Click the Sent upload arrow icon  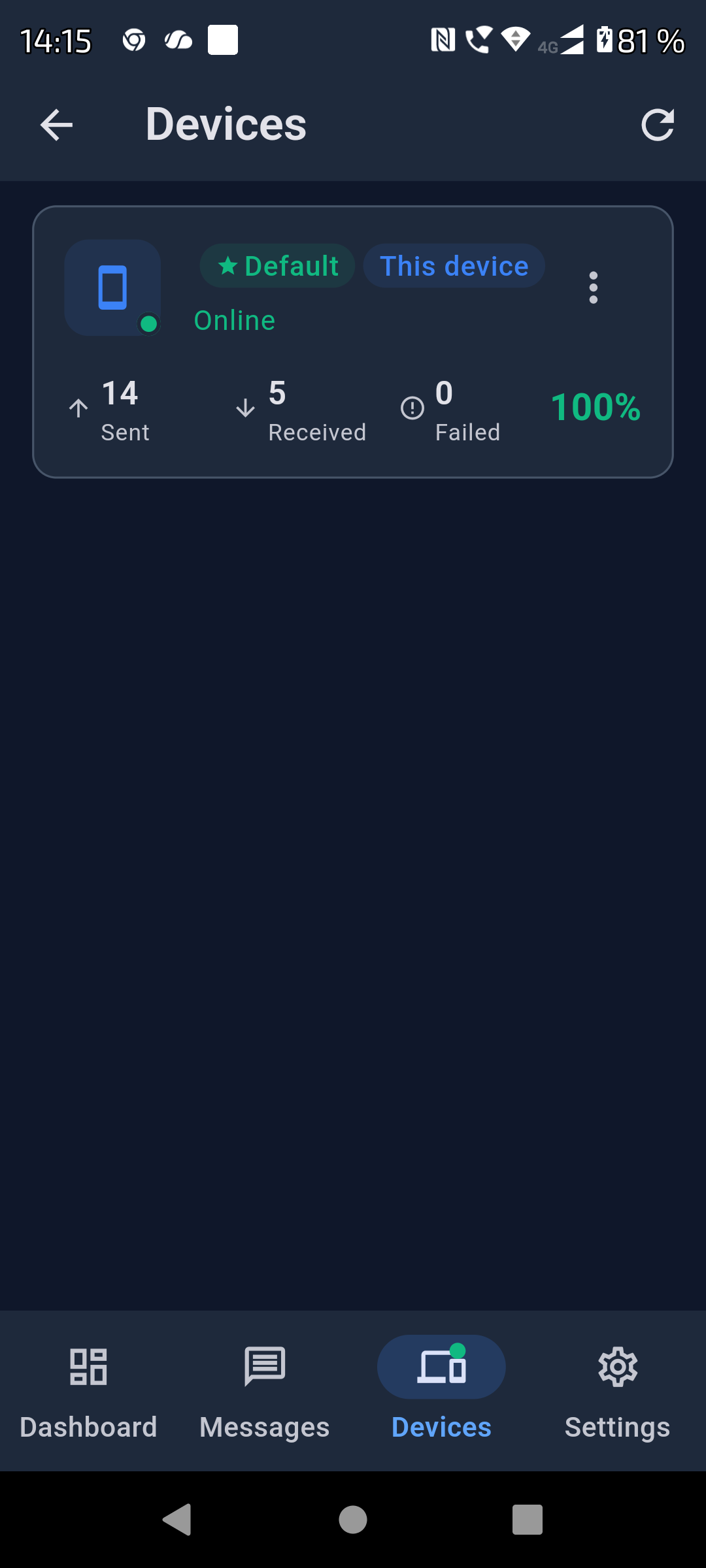coord(78,408)
